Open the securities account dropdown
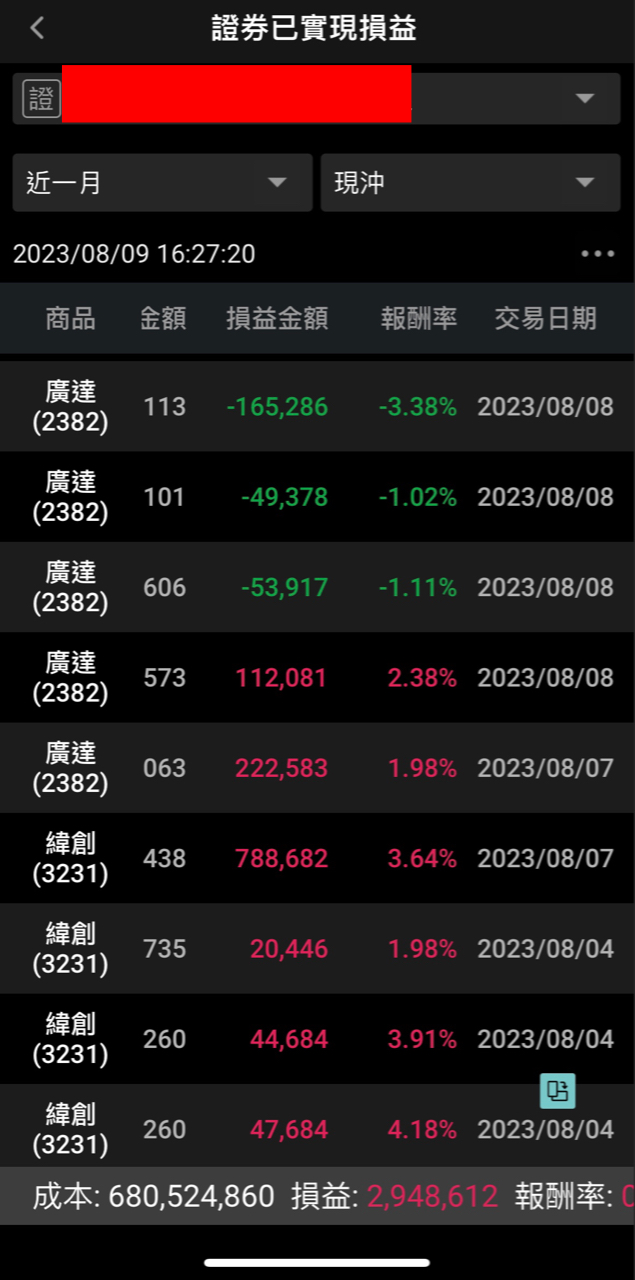Image resolution: width=635 pixels, height=1280 pixels. coord(317,98)
